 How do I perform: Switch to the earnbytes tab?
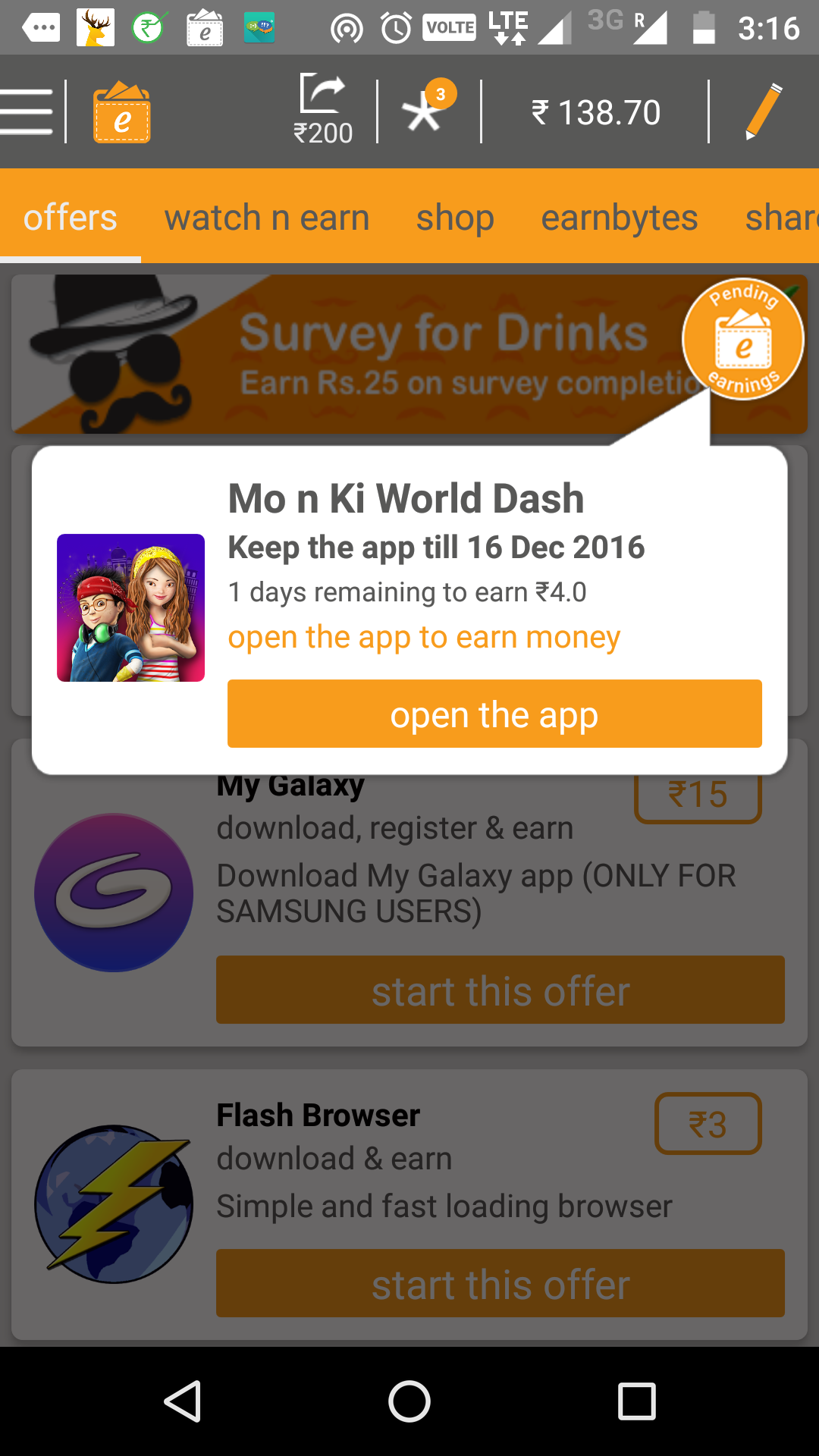click(619, 218)
